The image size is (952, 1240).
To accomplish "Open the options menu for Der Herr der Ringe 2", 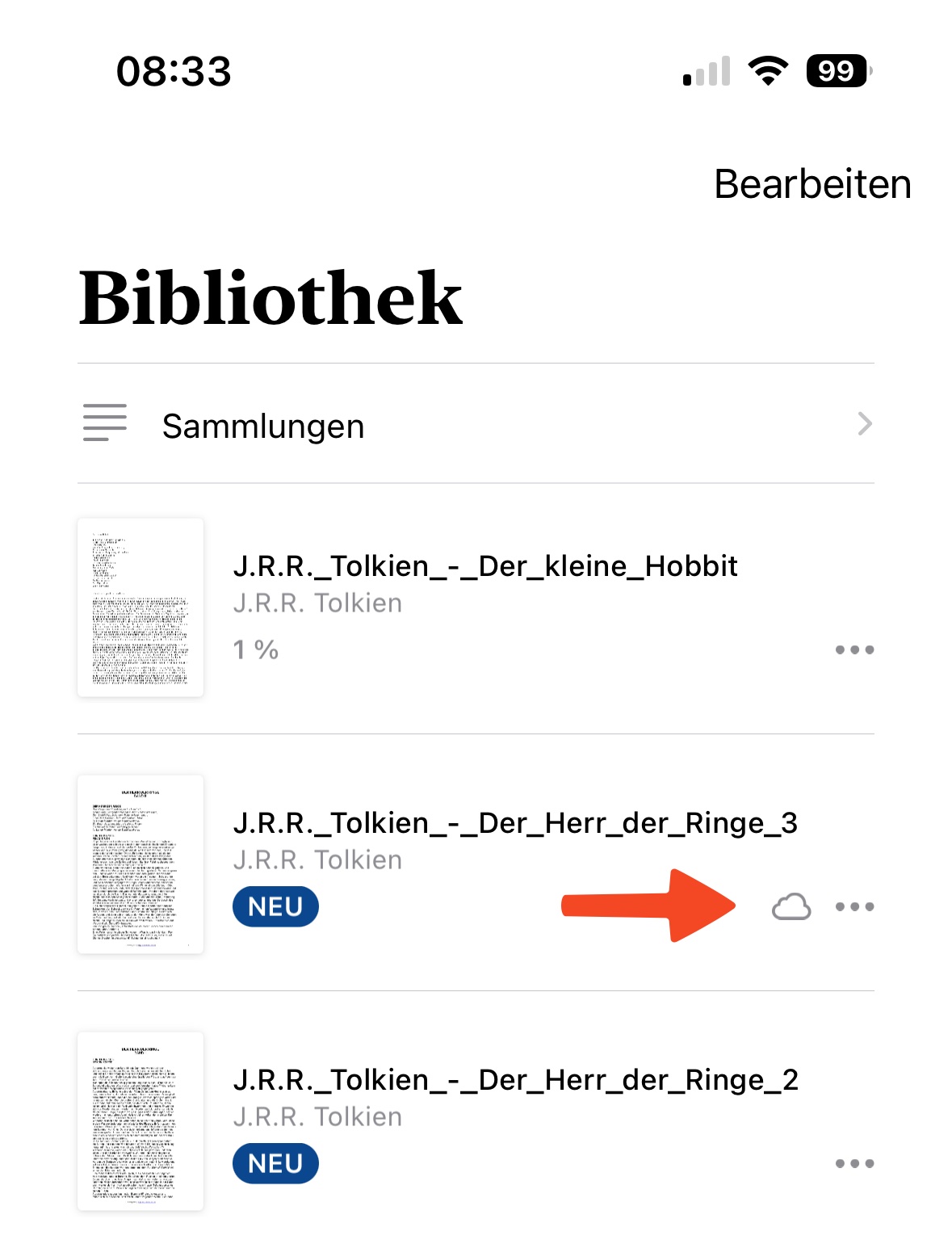I will (x=854, y=1163).
